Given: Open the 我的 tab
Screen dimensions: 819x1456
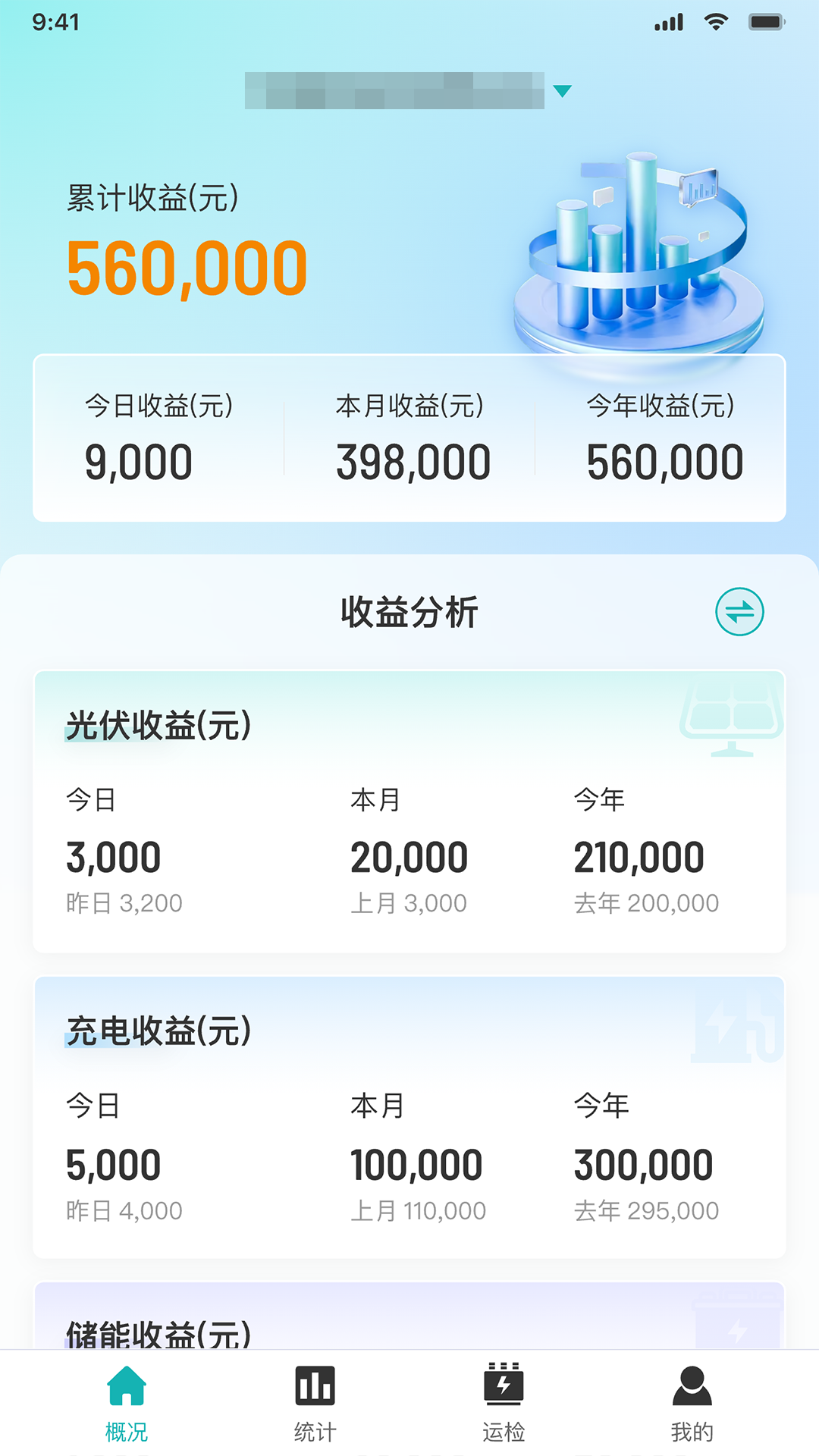Looking at the screenshot, I should click(x=692, y=1404).
